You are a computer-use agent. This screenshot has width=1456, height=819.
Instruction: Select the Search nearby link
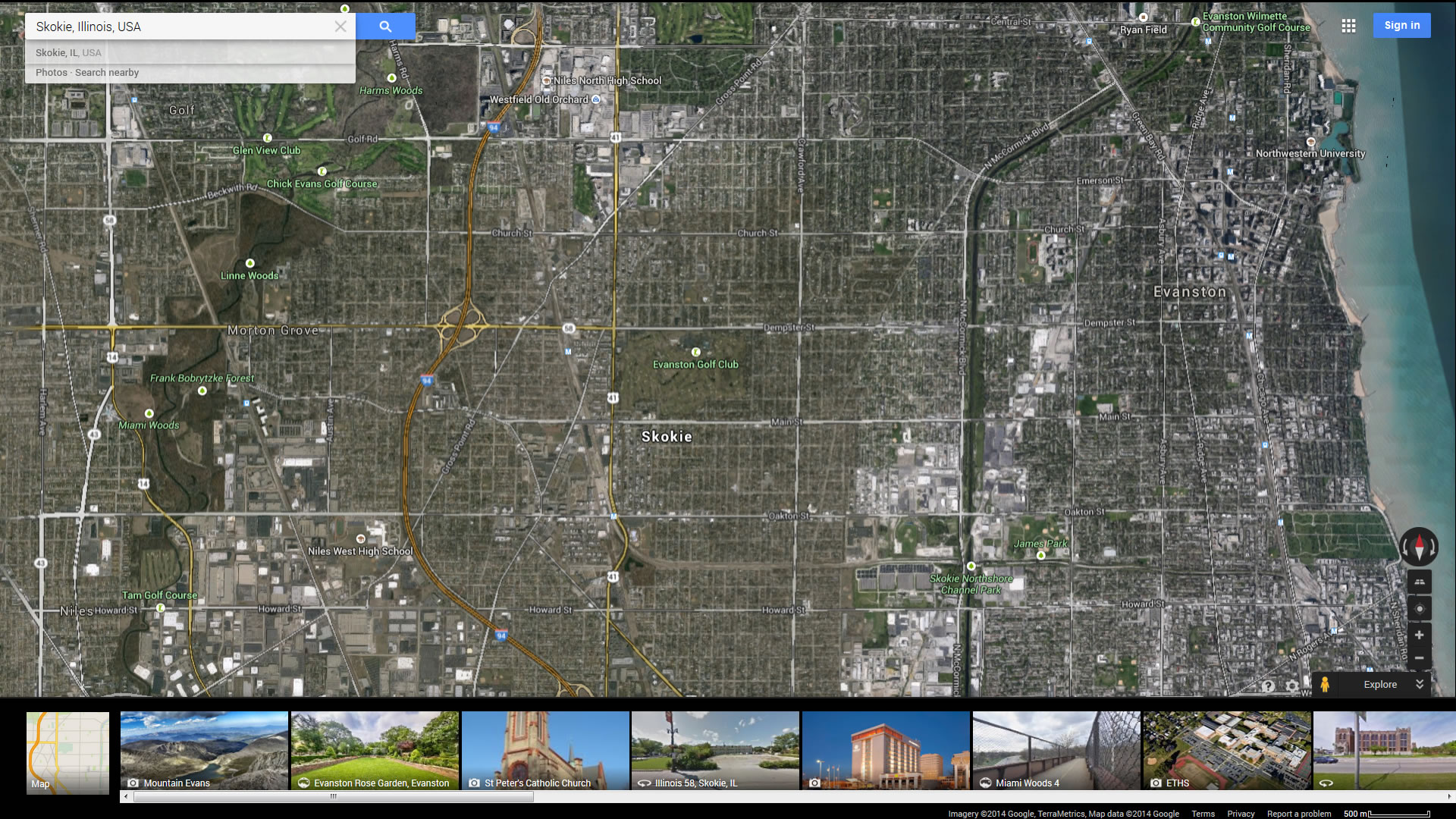[x=107, y=73]
